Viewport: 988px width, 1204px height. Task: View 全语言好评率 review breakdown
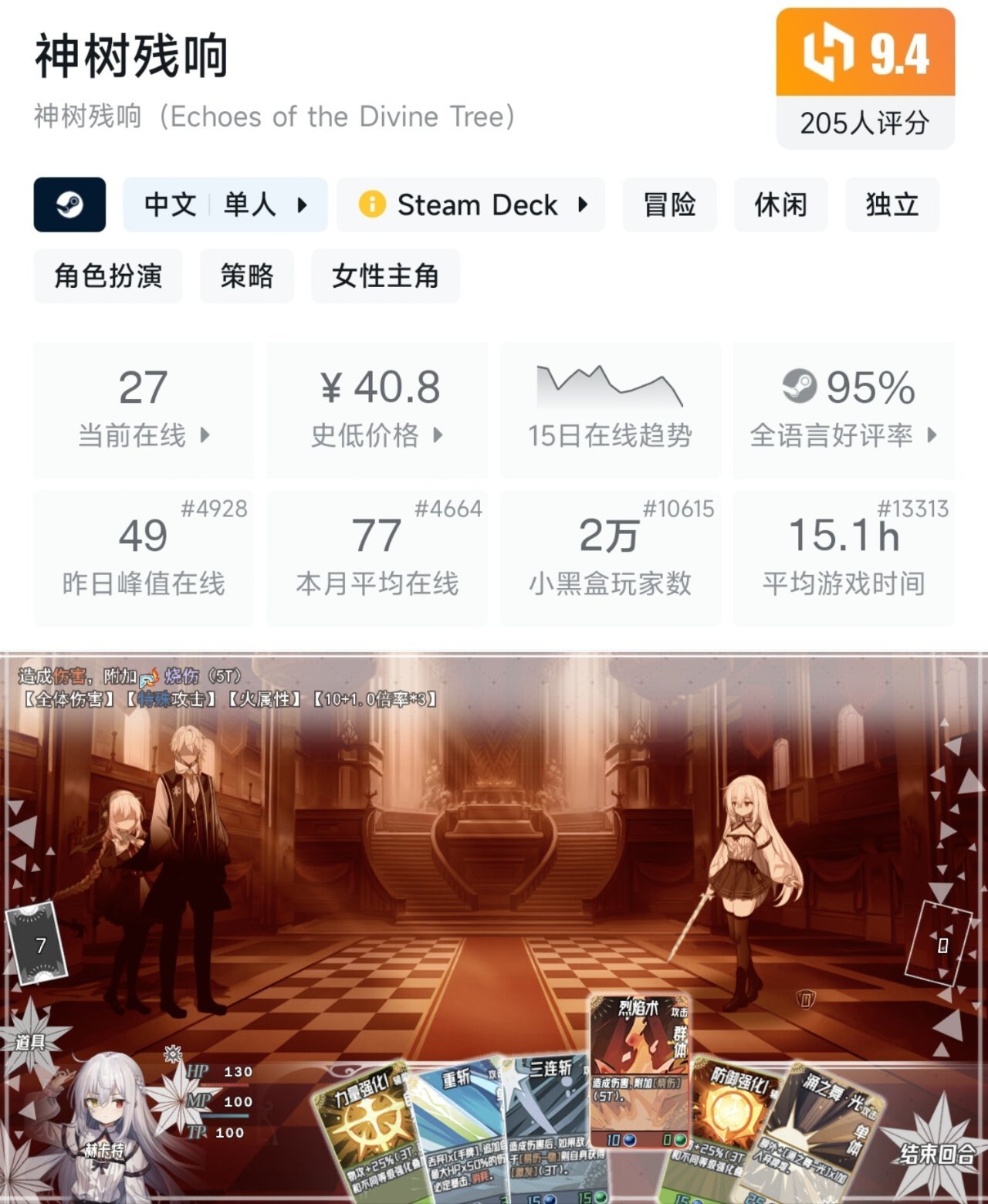click(x=843, y=410)
